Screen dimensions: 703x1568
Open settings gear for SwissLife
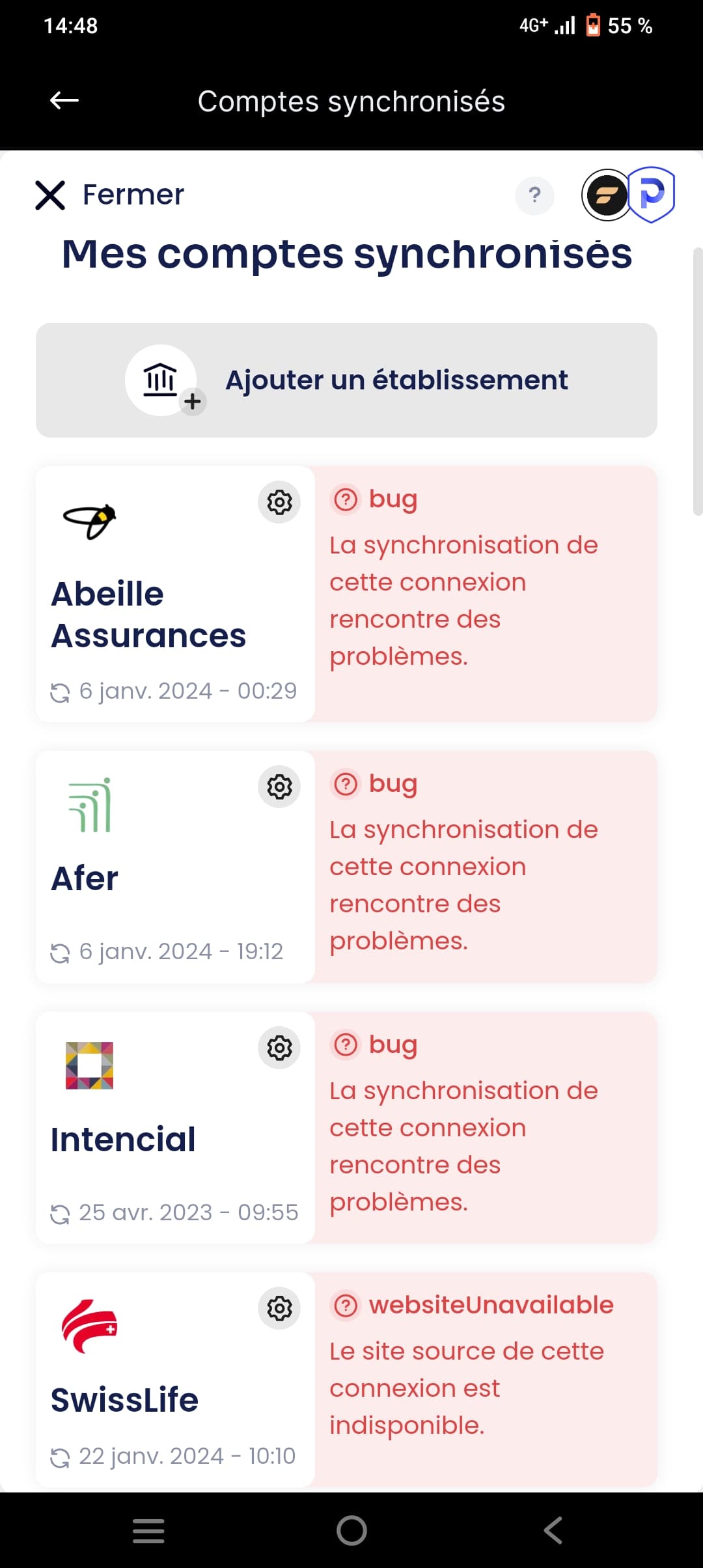279,1308
